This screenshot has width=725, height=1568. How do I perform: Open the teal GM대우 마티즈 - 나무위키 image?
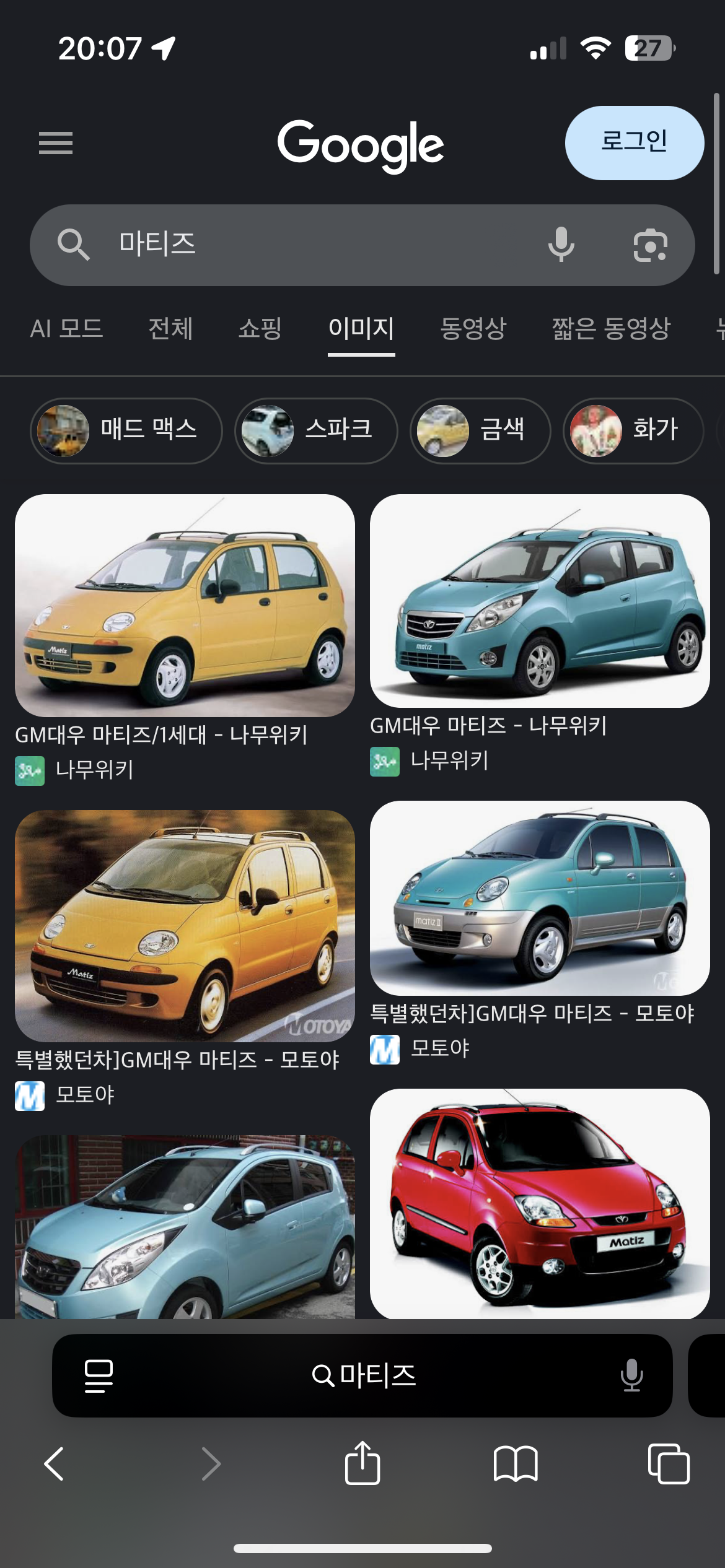[x=539, y=601]
